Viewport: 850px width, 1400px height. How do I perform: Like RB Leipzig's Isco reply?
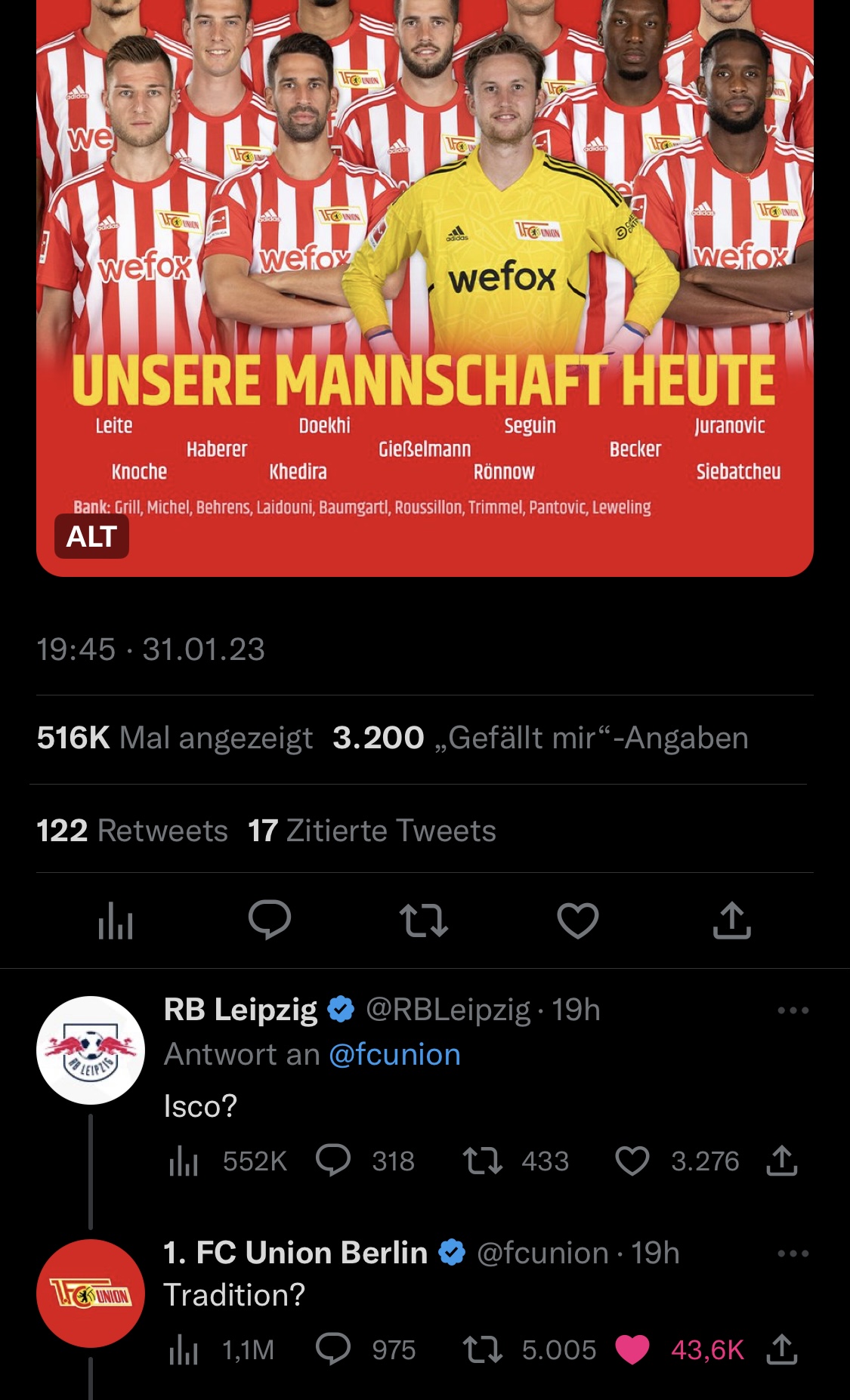632,1161
